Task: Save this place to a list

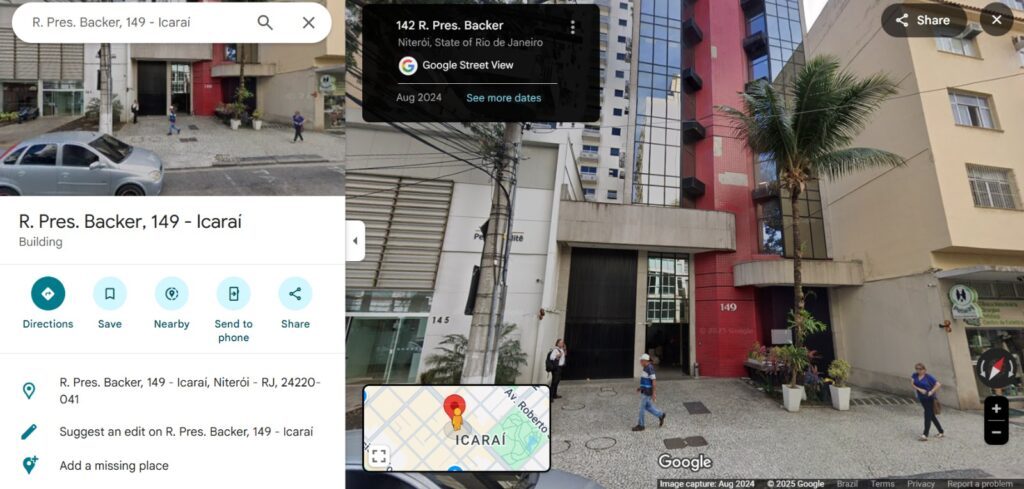Action: pos(110,294)
